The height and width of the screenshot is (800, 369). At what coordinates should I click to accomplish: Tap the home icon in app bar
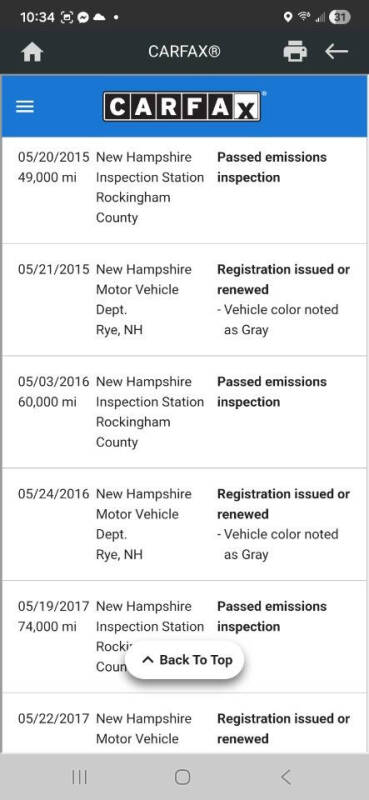point(32,52)
